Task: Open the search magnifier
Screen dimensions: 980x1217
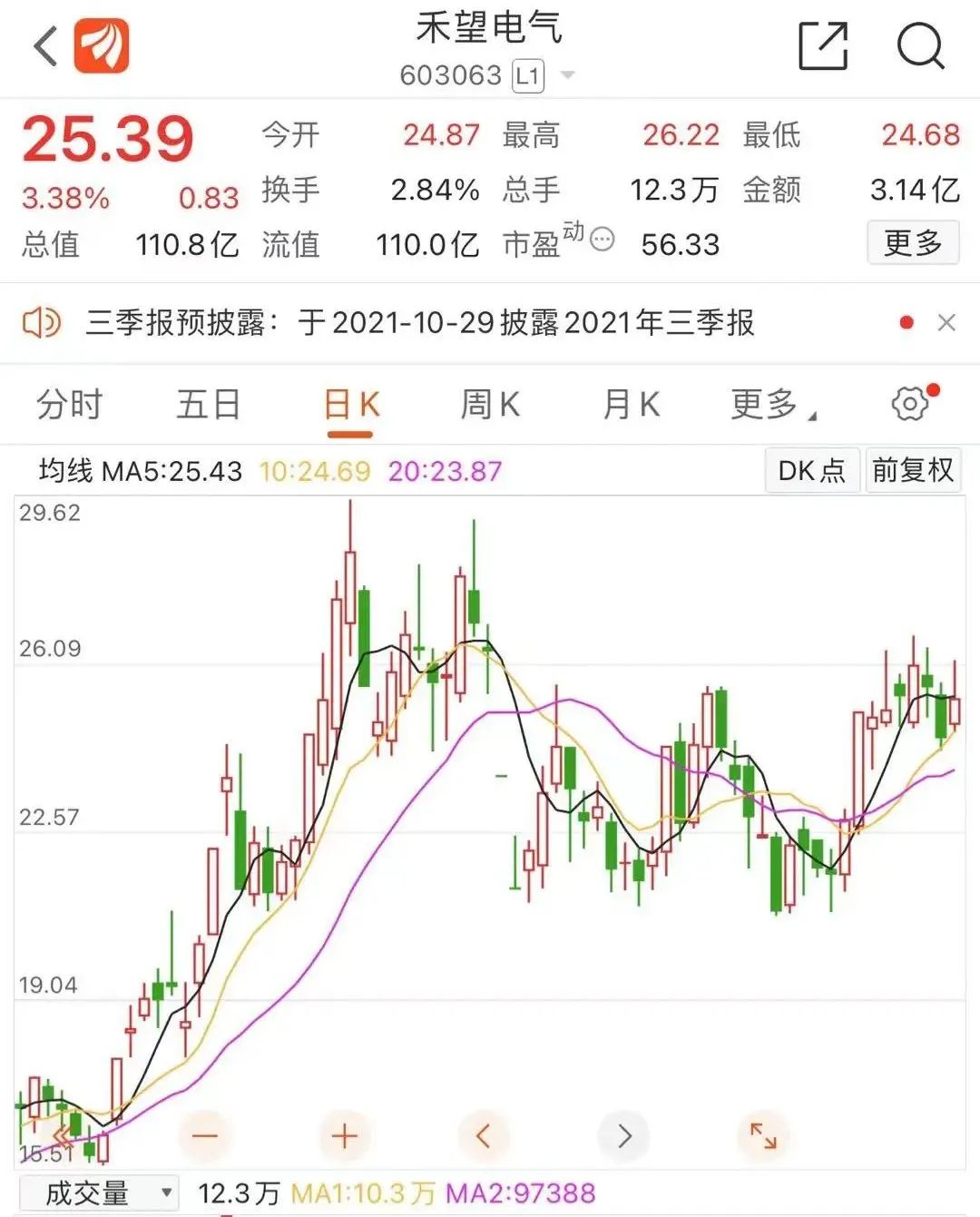Action: point(920,47)
